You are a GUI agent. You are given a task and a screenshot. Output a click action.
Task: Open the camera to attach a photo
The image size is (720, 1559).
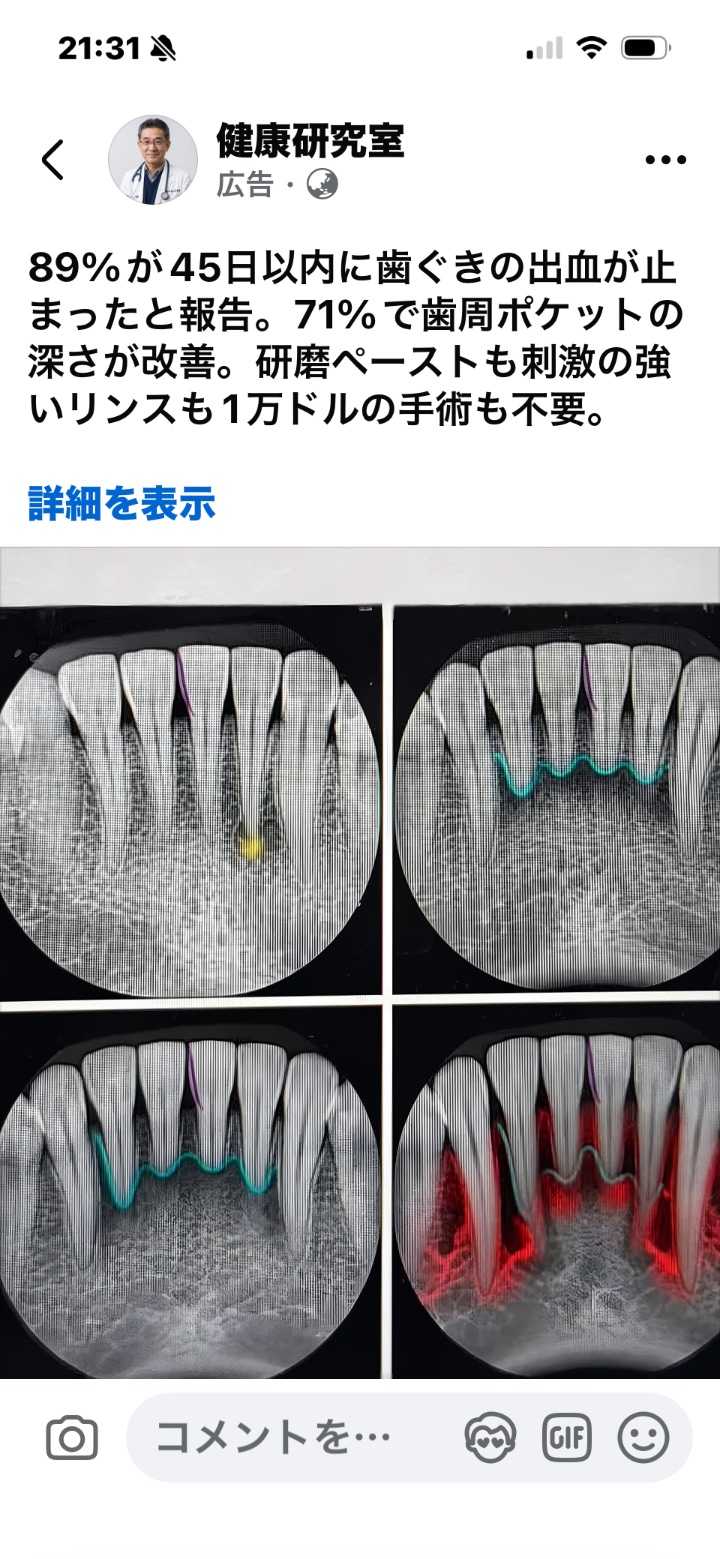(72, 1438)
